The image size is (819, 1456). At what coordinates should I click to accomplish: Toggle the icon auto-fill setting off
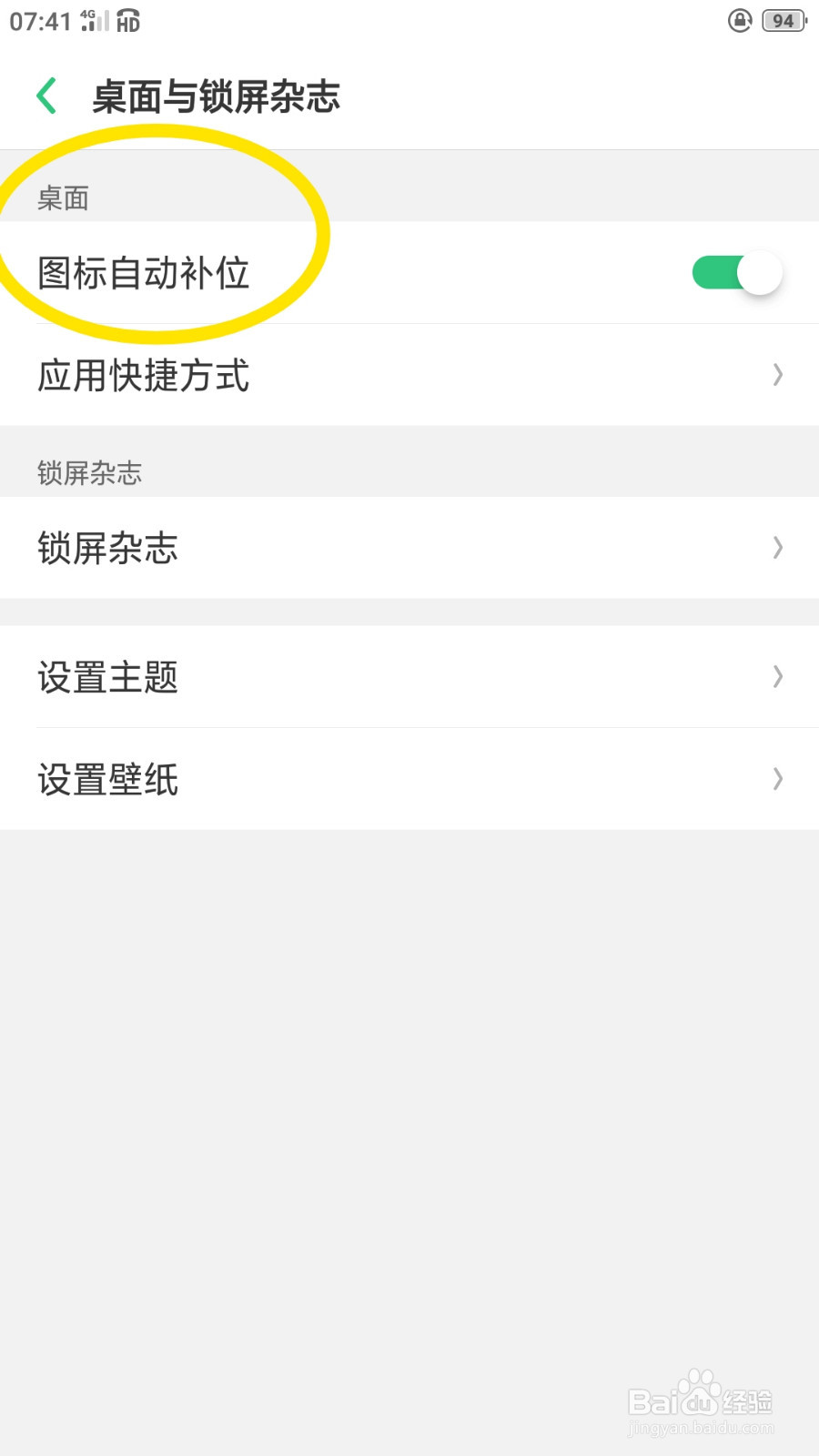point(735,271)
